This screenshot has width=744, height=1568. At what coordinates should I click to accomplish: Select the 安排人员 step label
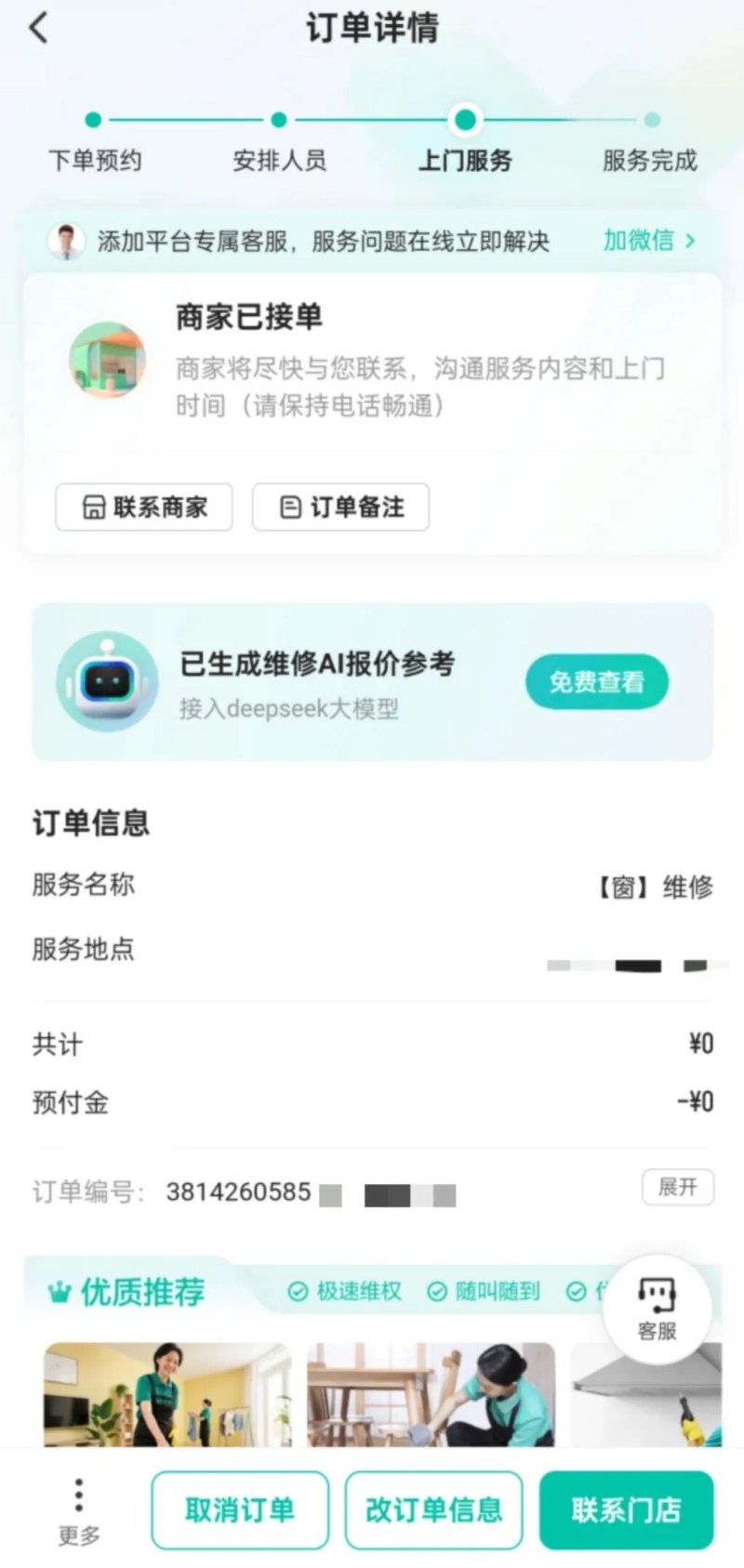pyautogui.click(x=279, y=161)
